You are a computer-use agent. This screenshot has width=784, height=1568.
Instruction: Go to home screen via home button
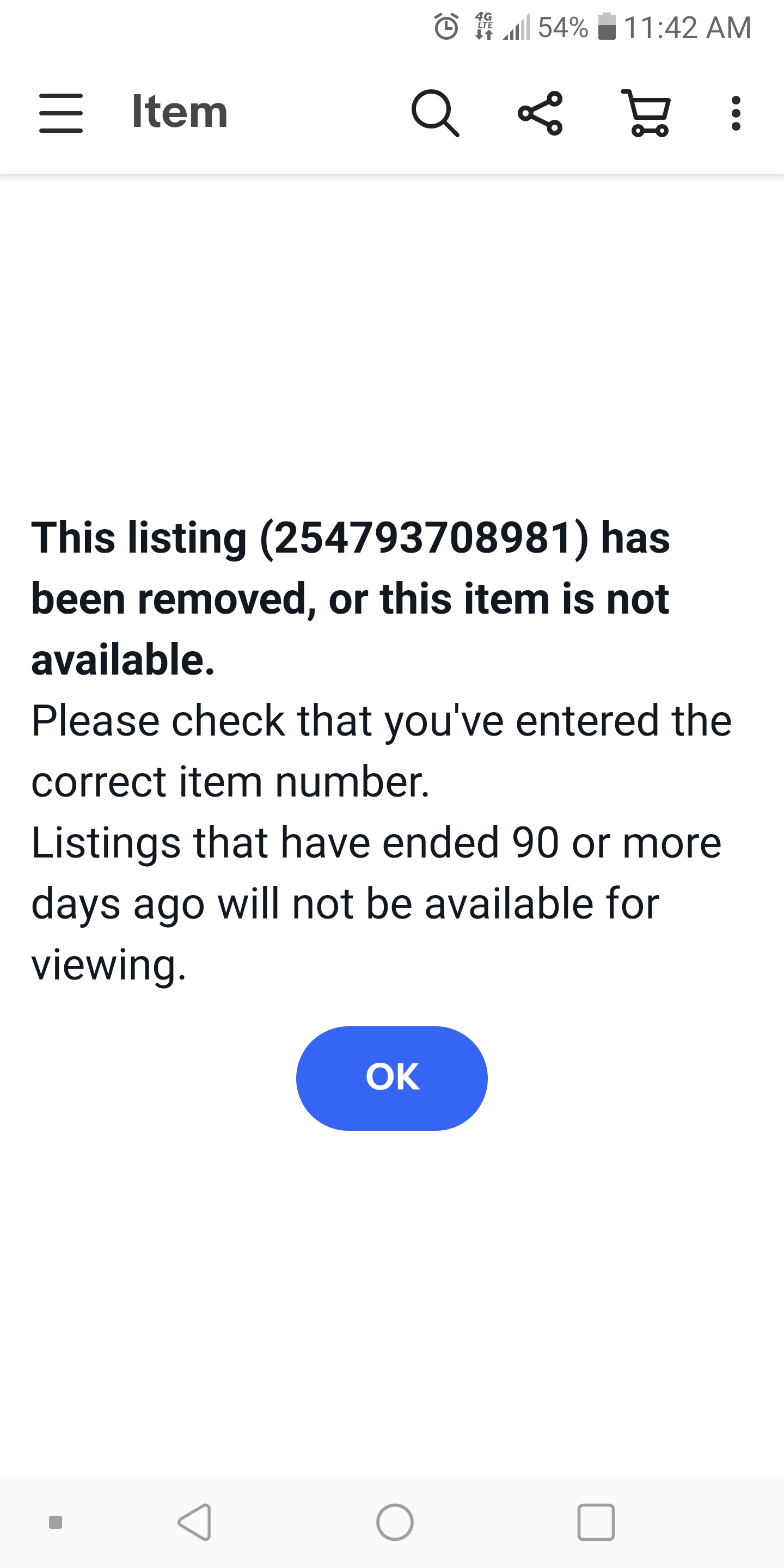click(x=394, y=1522)
